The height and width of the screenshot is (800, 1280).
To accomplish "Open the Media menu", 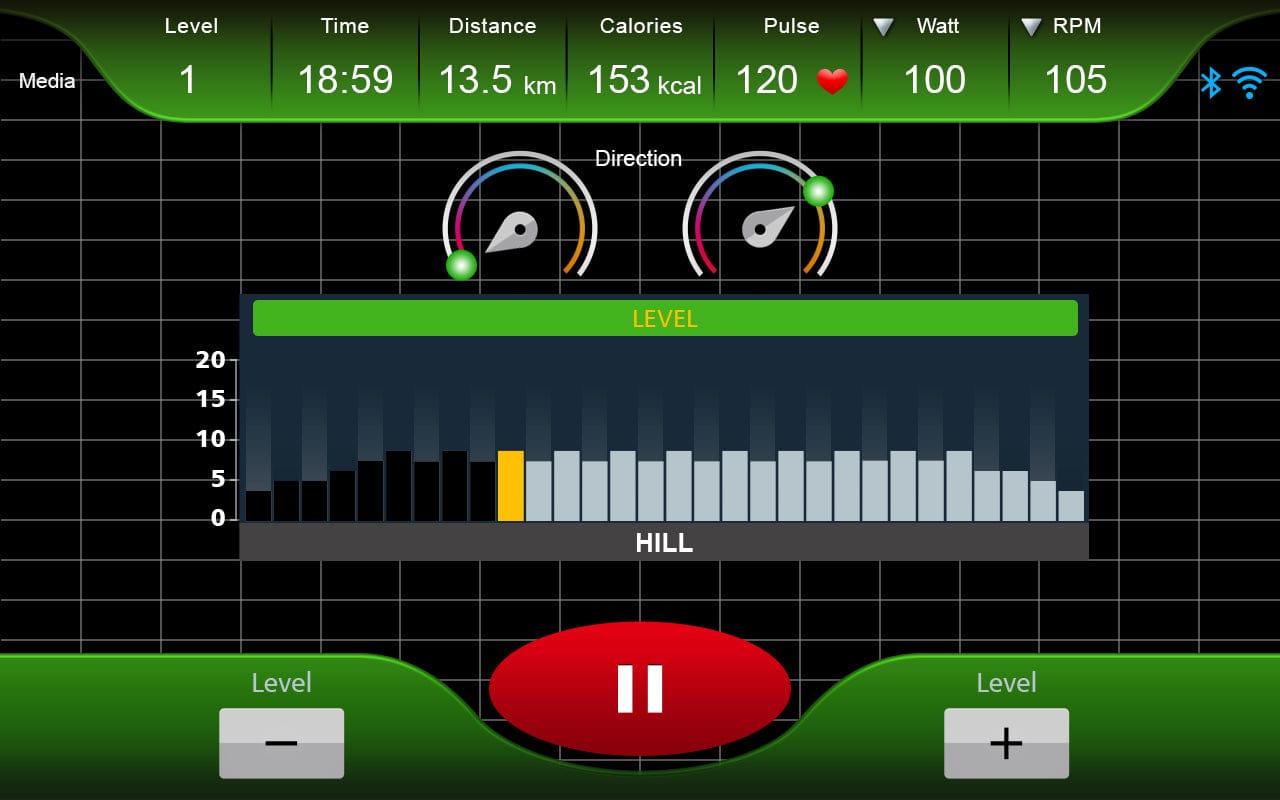I will tap(47, 81).
